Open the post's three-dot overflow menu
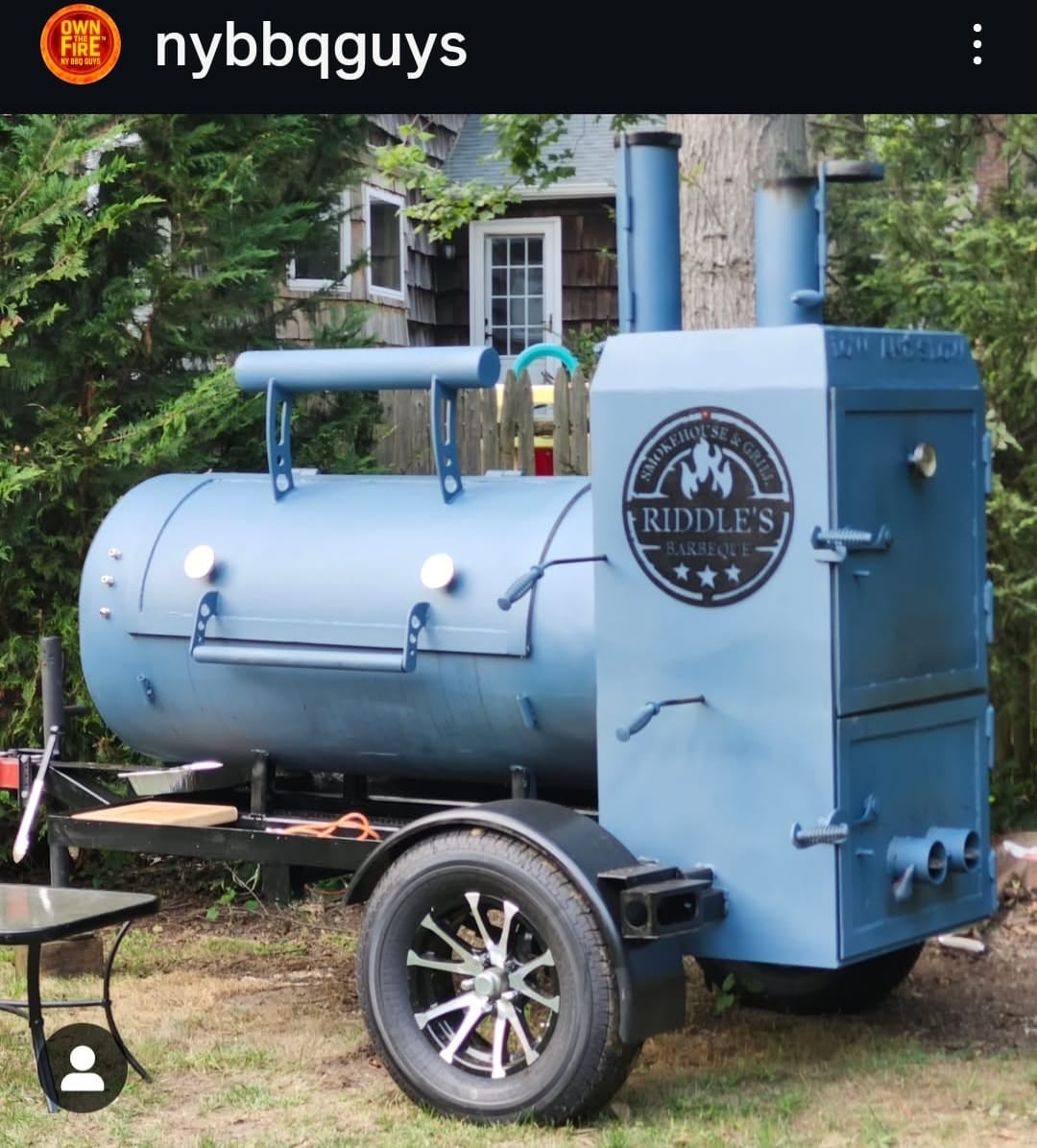This screenshot has height=1148, width=1037. pyautogui.click(x=977, y=44)
